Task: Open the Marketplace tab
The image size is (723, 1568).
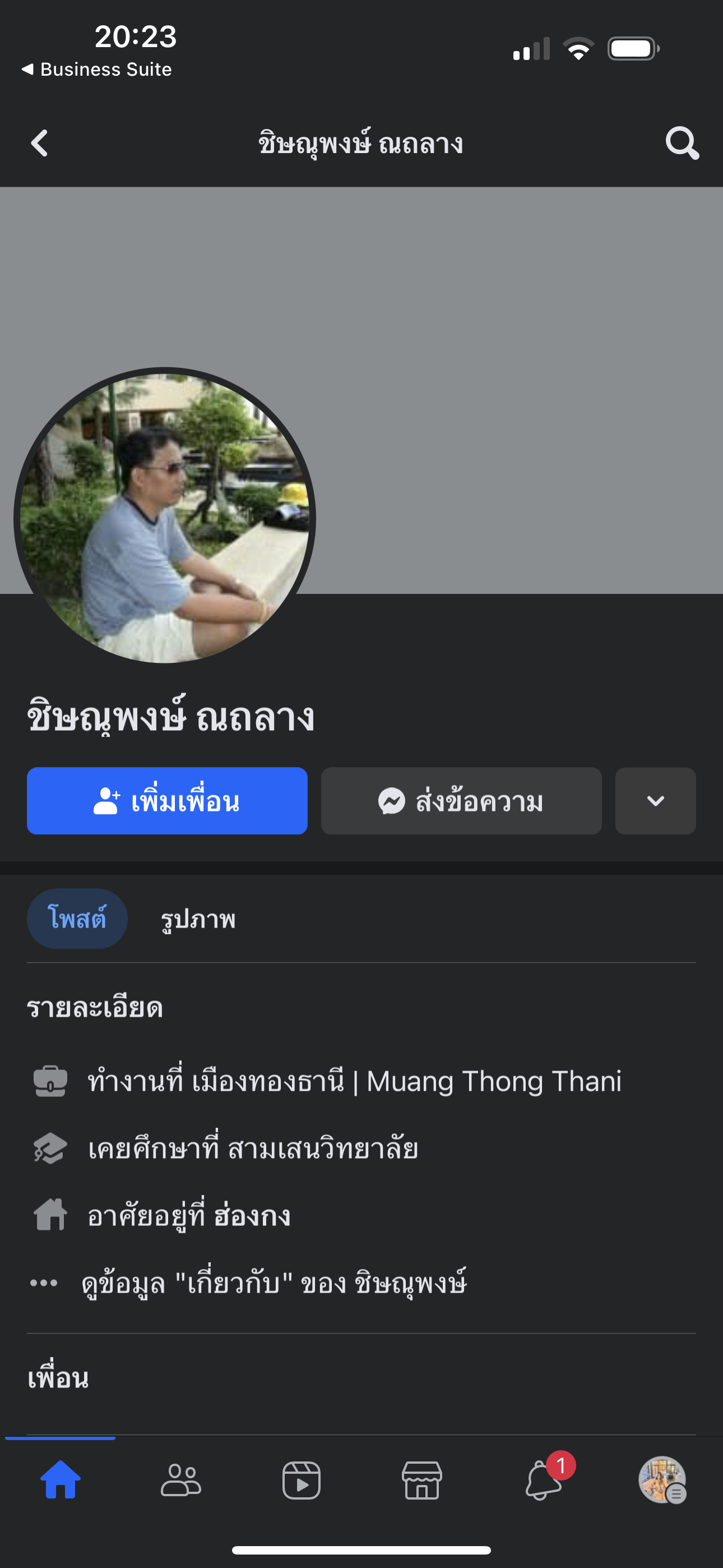Action: coord(421,1480)
